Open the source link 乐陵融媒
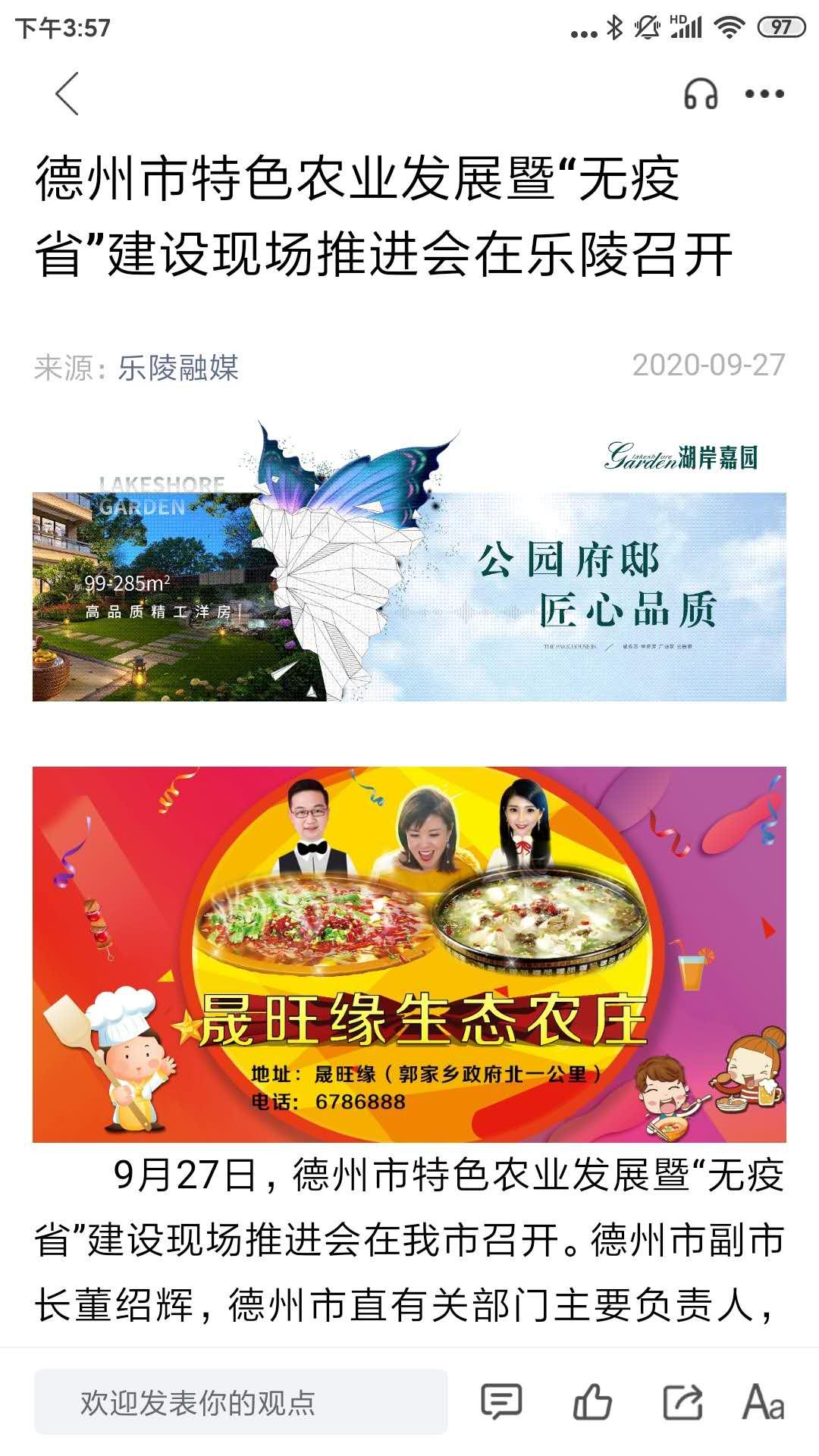Screen dimensions: 819x1456 (176, 367)
